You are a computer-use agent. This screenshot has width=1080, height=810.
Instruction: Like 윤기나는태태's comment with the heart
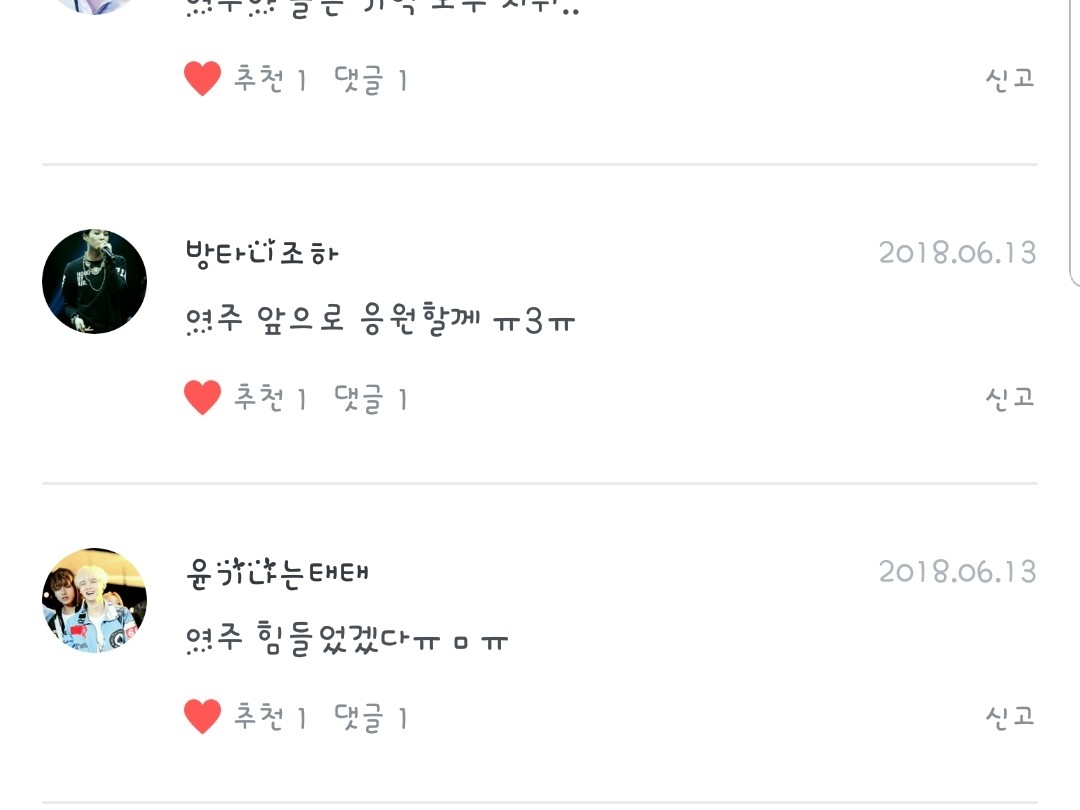pos(202,716)
